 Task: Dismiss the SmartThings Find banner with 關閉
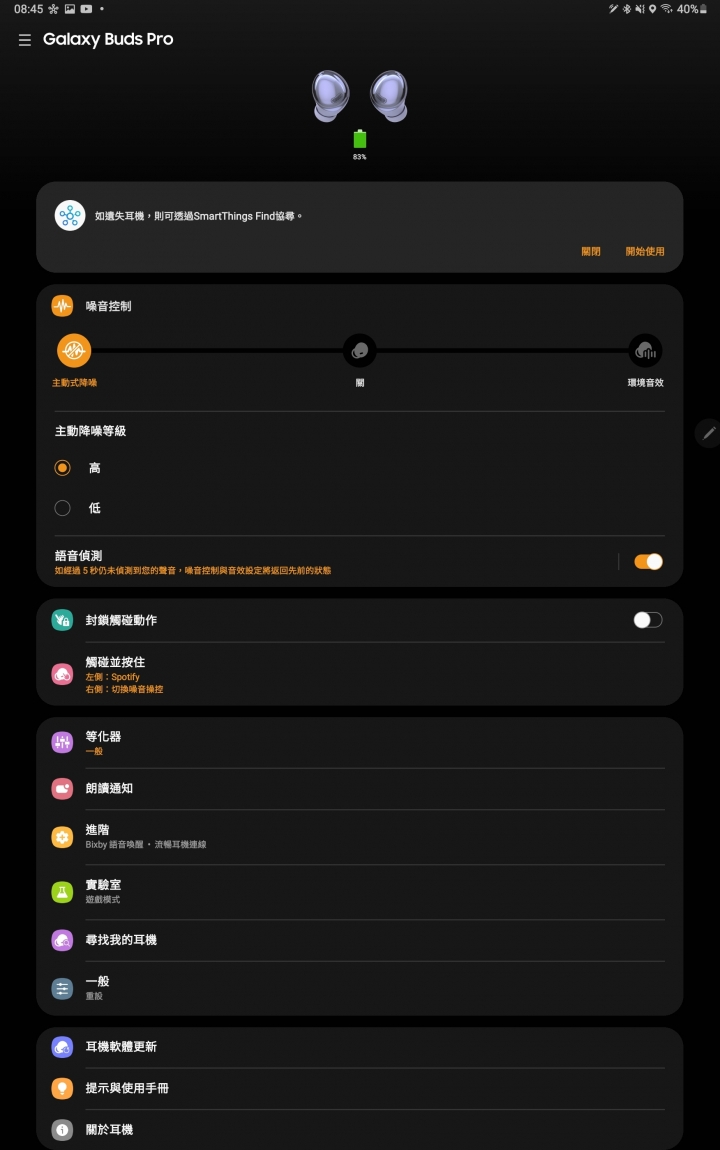point(591,251)
